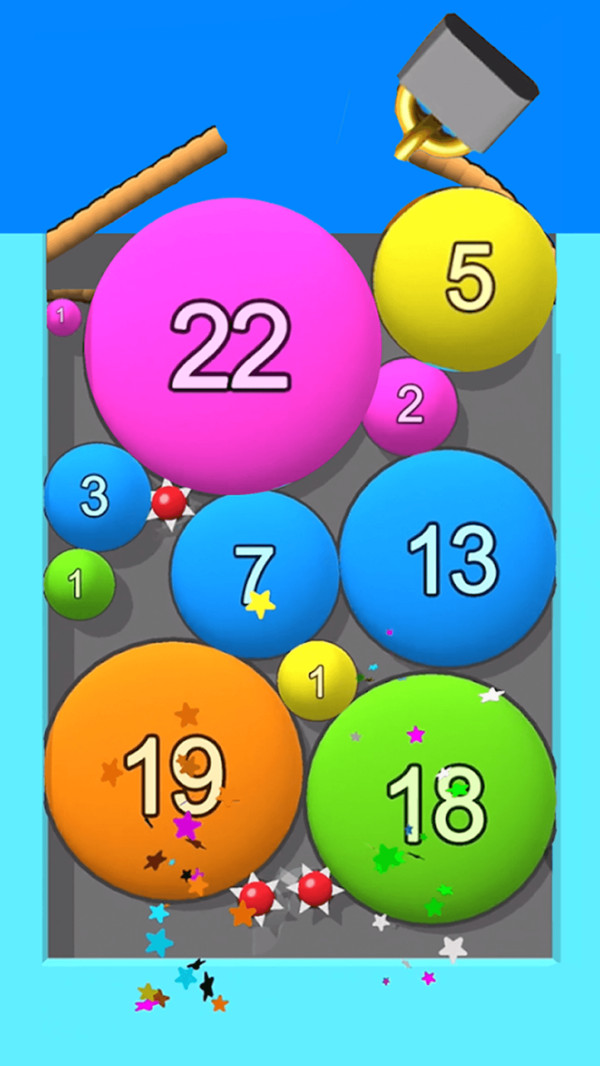
Task: Tap the yellow ball numbered 1
Action: coord(317,682)
